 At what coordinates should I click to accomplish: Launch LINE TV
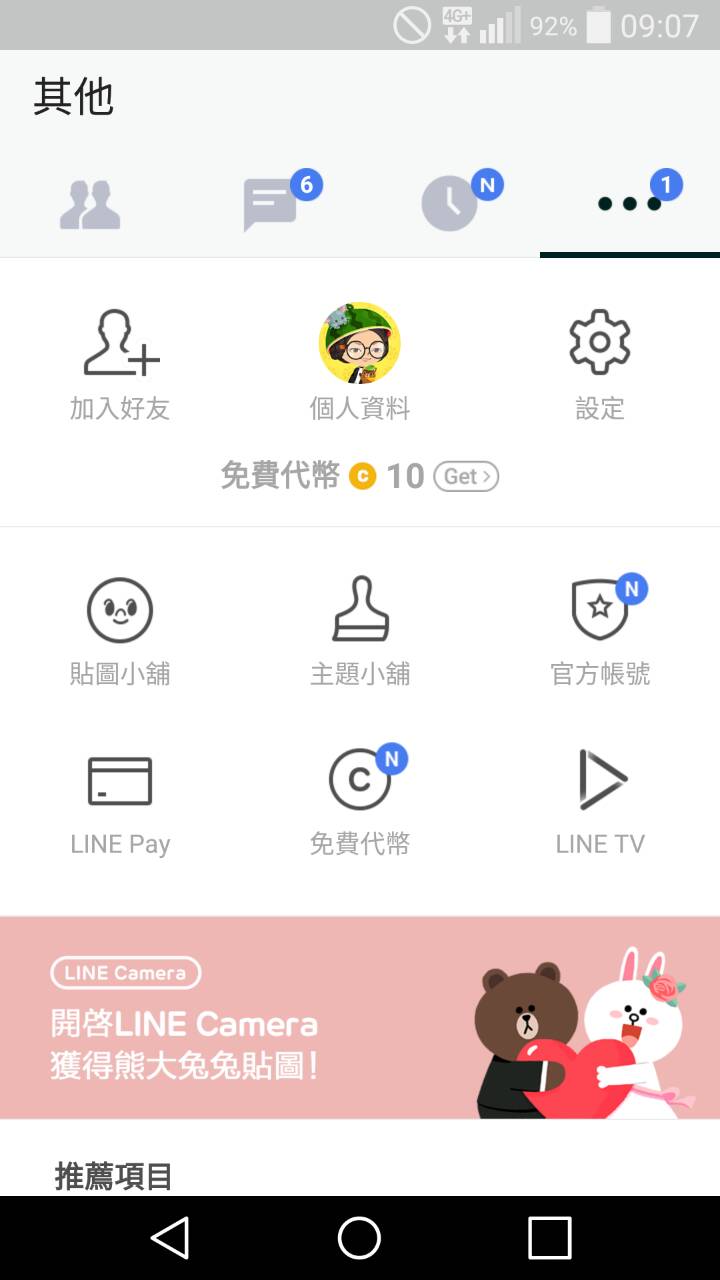pos(600,801)
